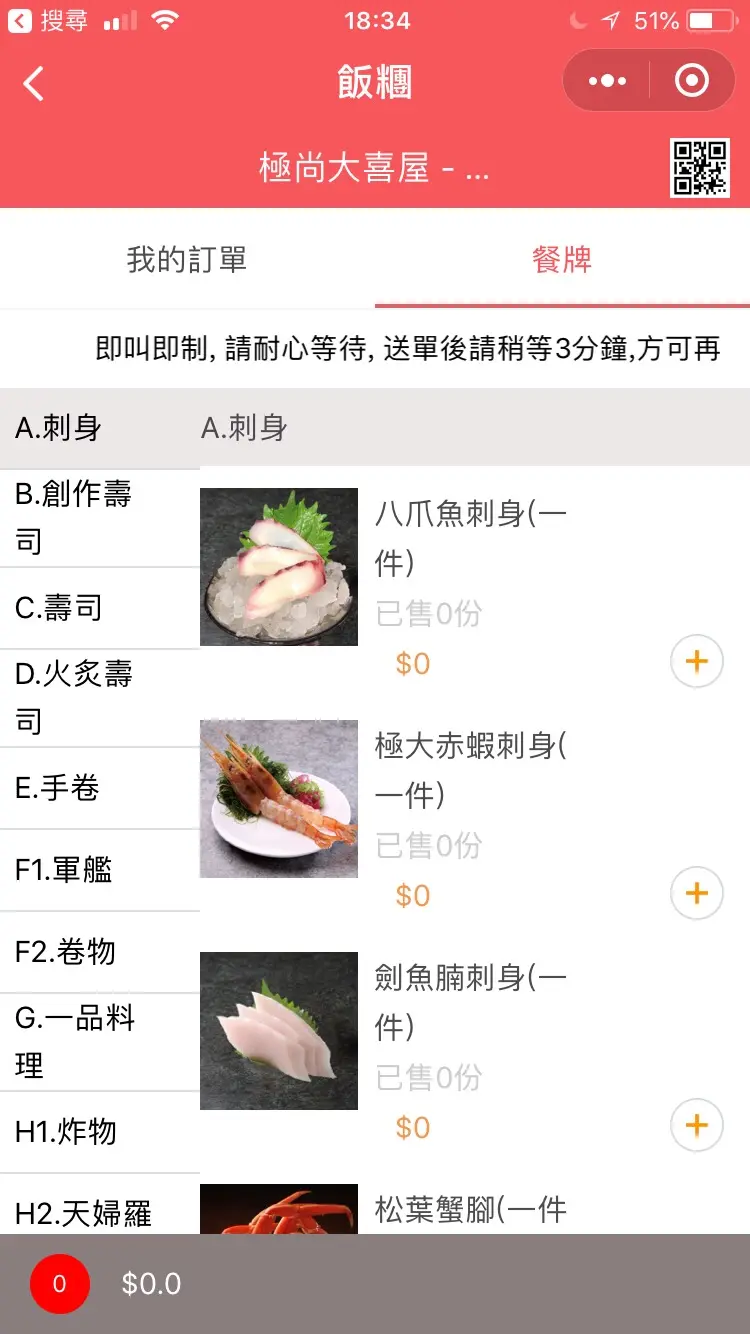750x1334 pixels.
Task: Switch to the 我的訂單 tab
Action: coord(187,260)
